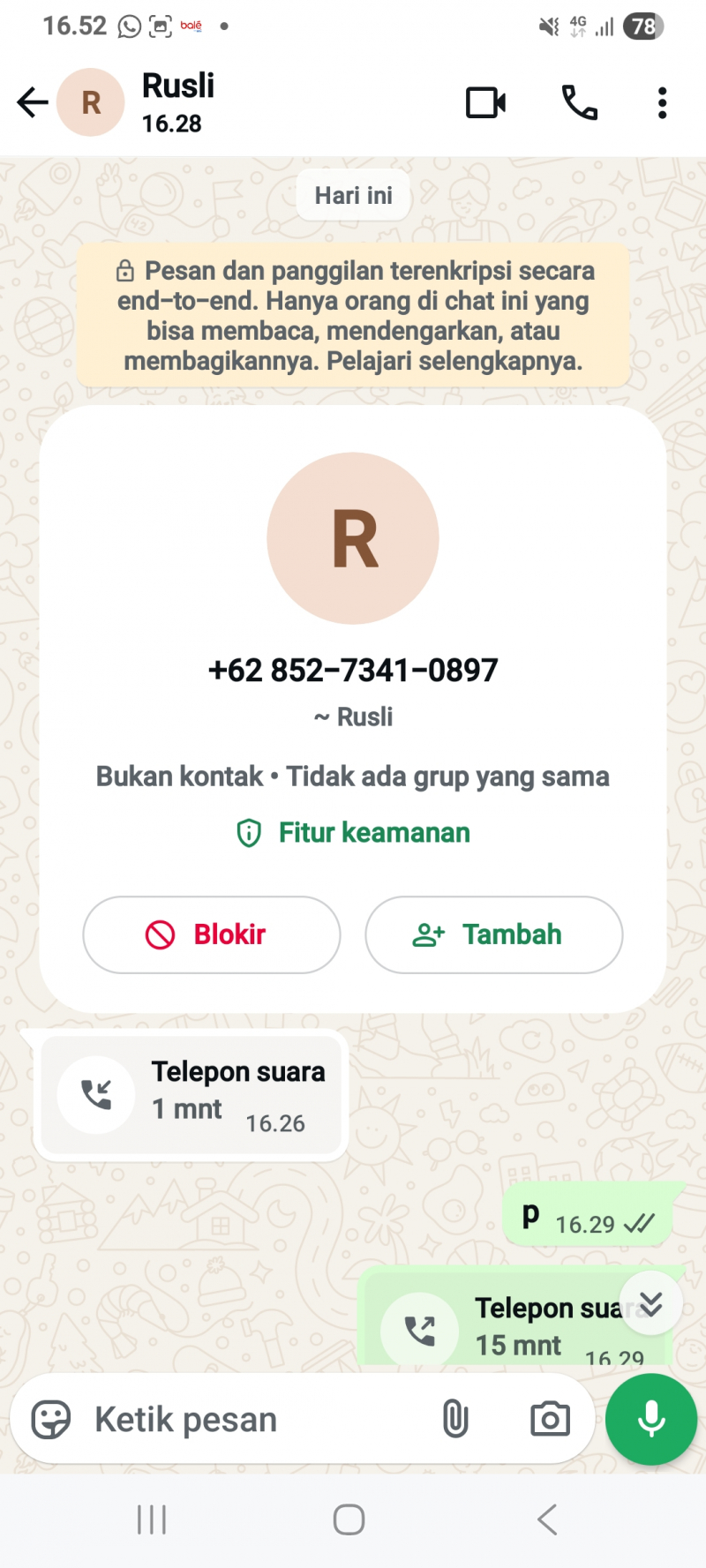Start a voice call with Rusli
Viewport: 706px width, 1568px height.
pos(580,103)
